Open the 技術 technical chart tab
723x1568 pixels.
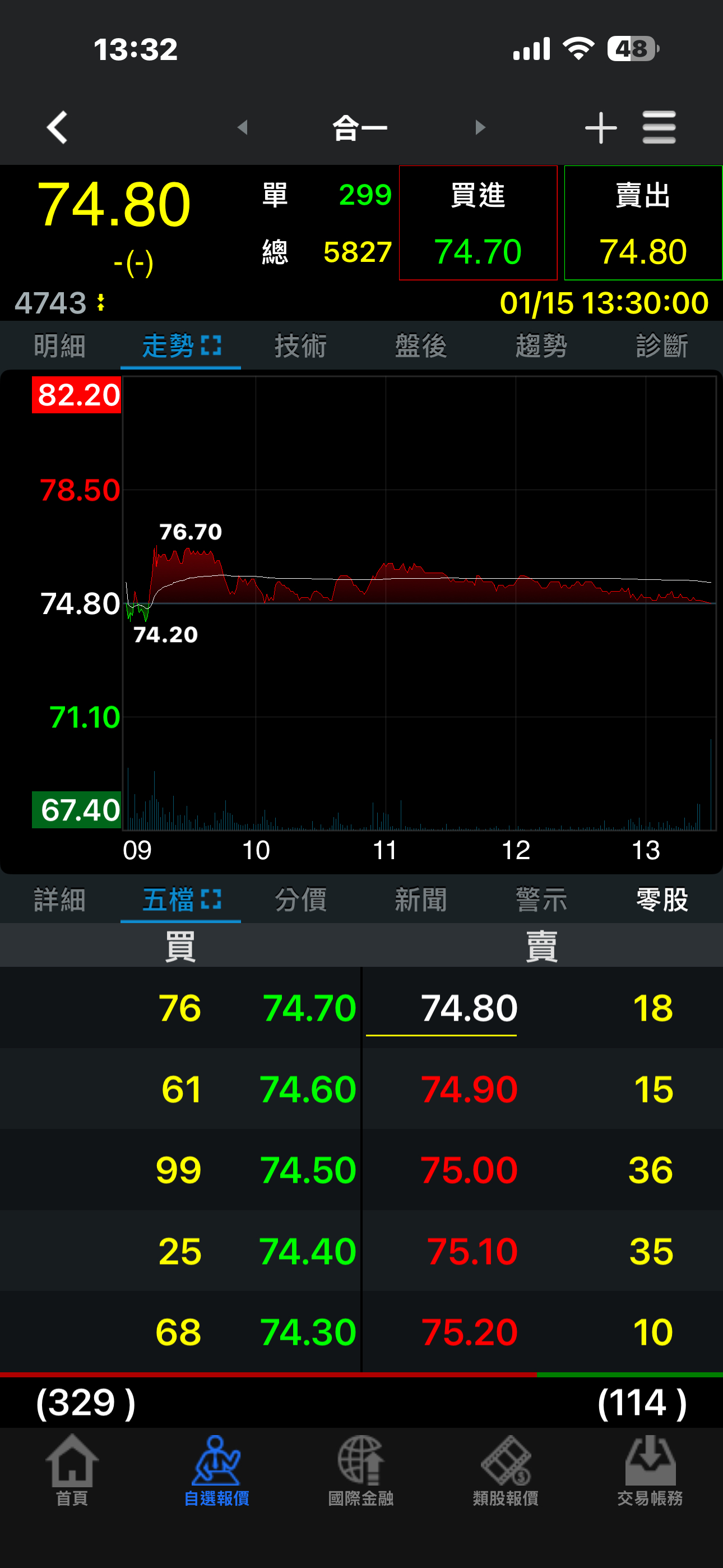point(300,346)
